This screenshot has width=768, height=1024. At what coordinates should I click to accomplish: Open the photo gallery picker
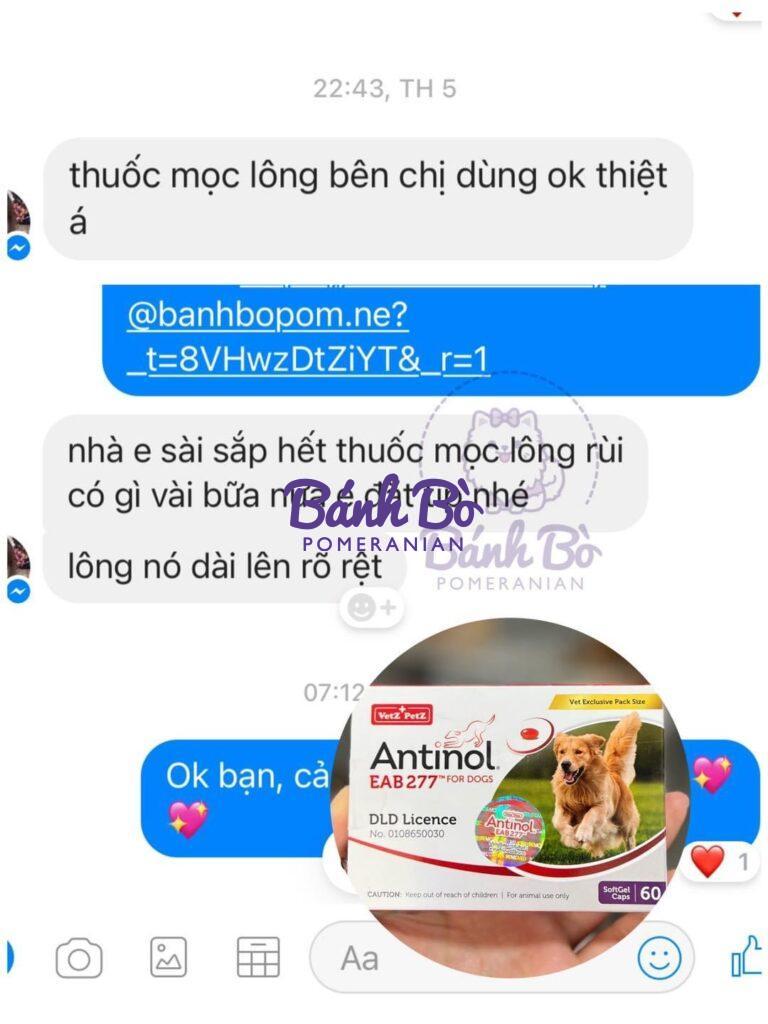click(168, 958)
